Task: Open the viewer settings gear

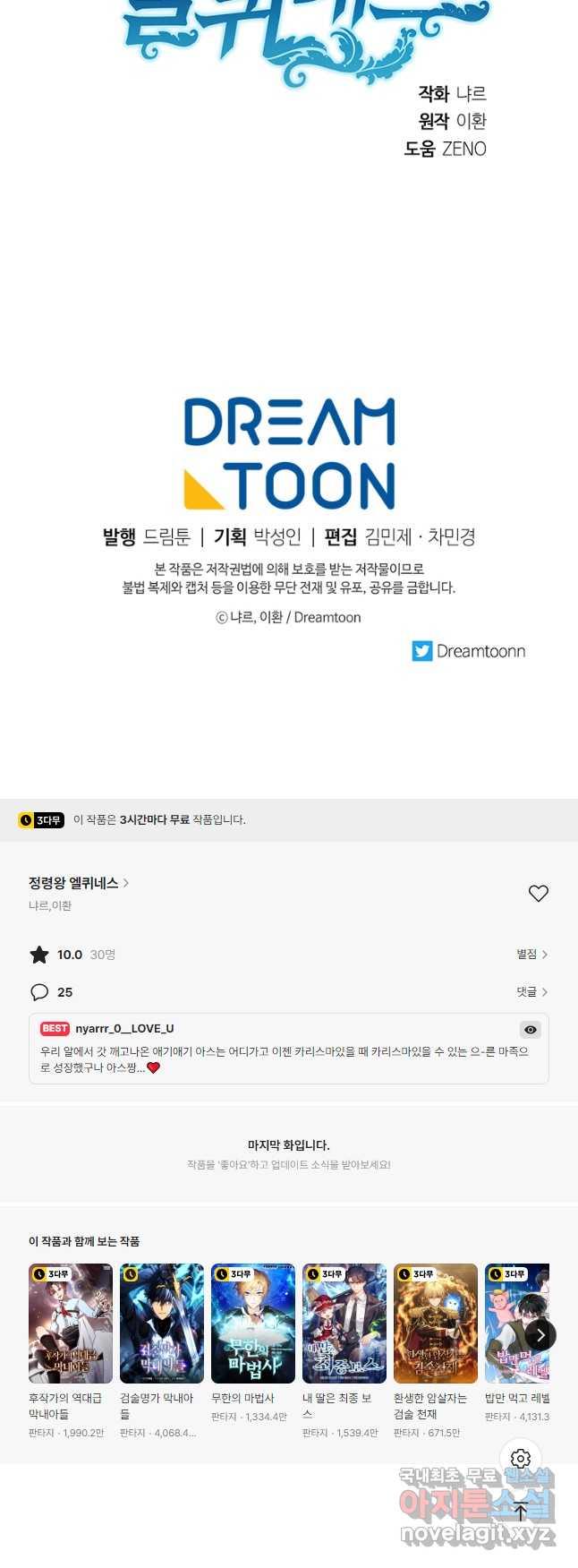Action: (521, 1459)
